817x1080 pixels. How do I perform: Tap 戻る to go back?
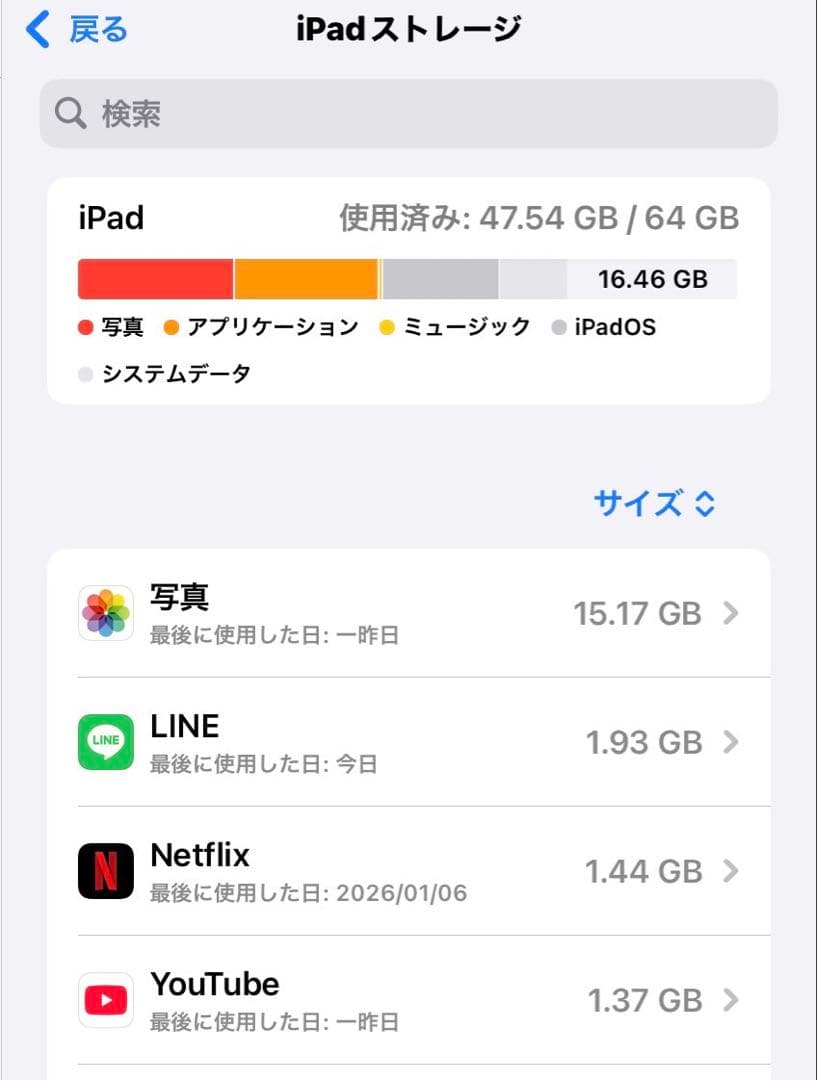click(75, 29)
